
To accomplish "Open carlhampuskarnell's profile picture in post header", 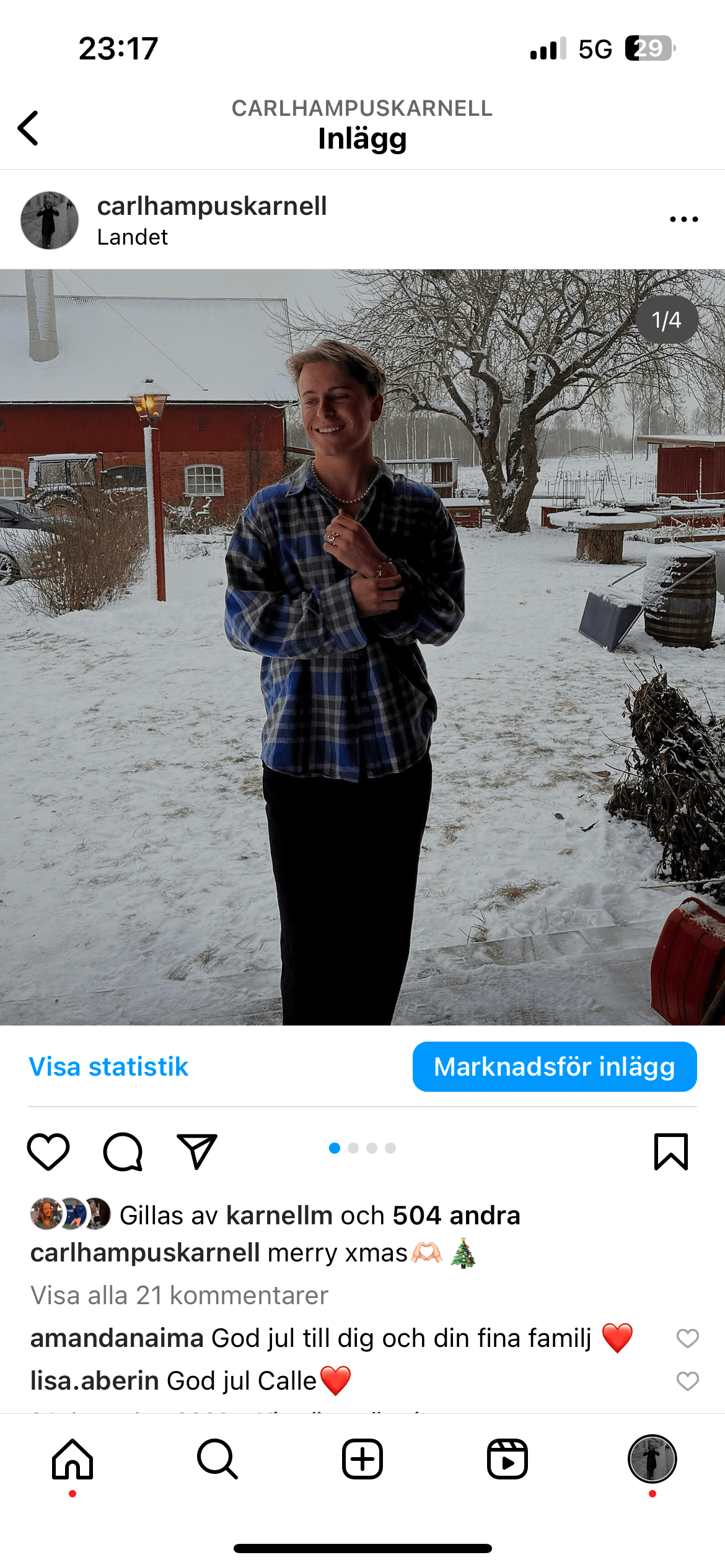I will click(50, 220).
